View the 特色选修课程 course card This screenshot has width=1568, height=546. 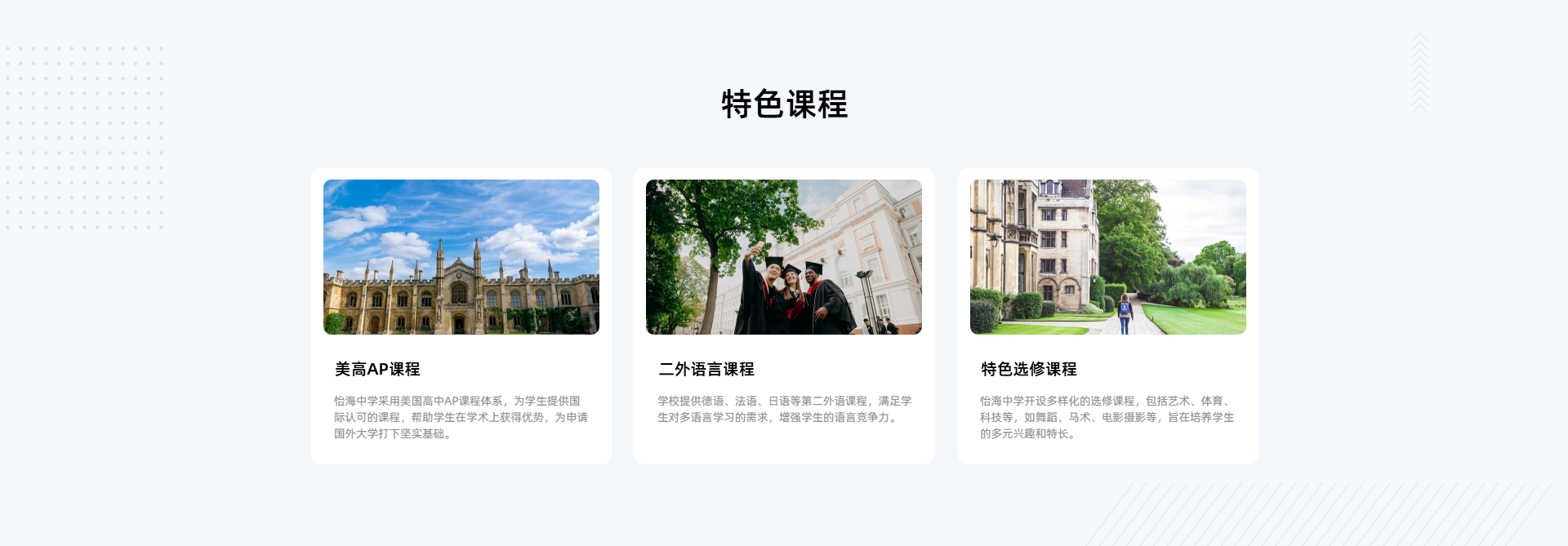tap(1107, 316)
